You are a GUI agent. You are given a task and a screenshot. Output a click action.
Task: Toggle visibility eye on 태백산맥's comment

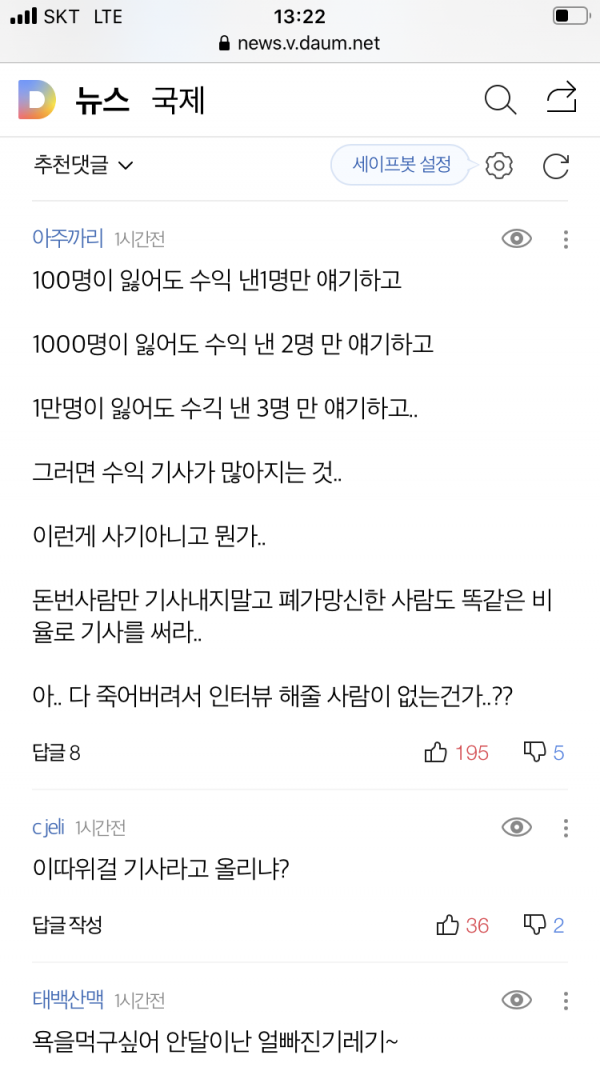pos(516,1000)
